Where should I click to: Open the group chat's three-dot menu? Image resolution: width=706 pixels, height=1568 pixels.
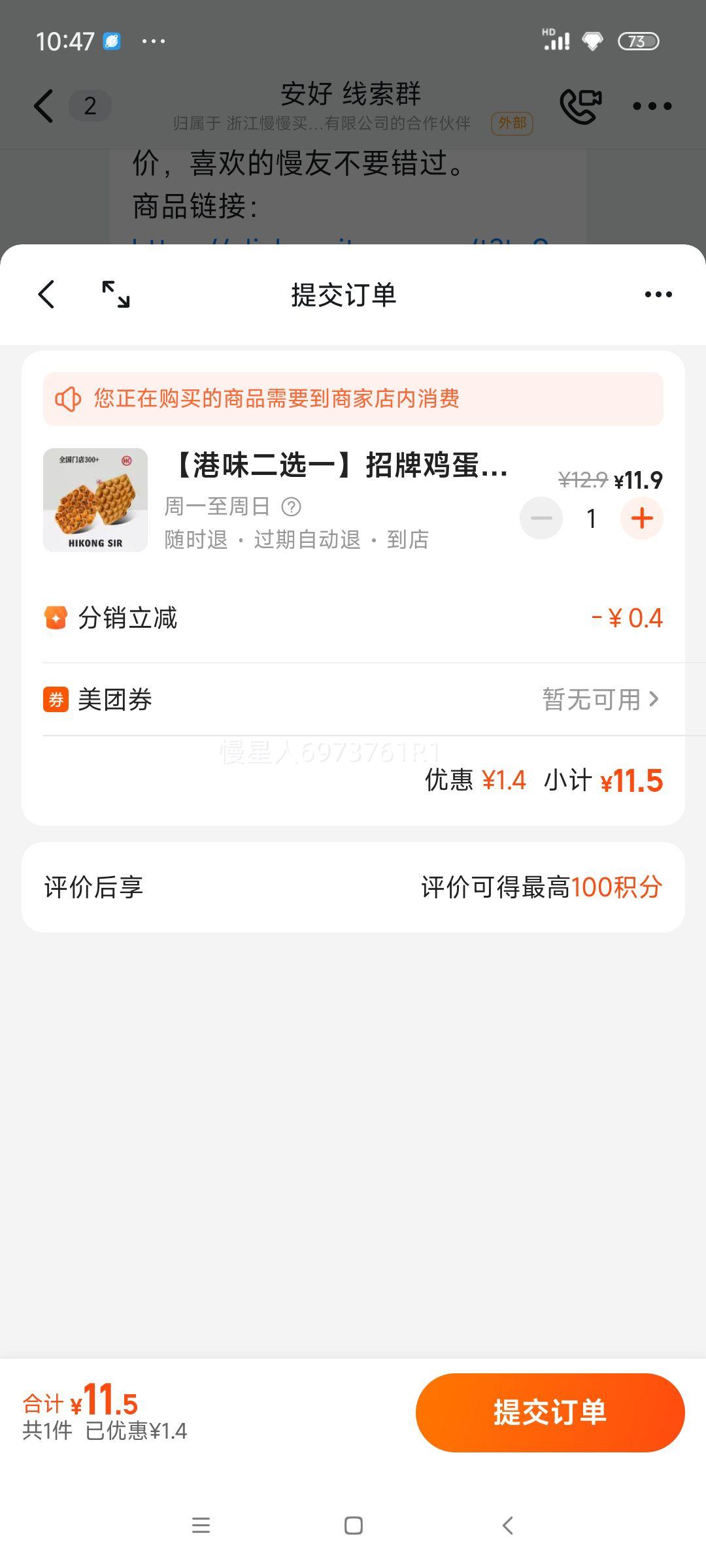(x=652, y=106)
